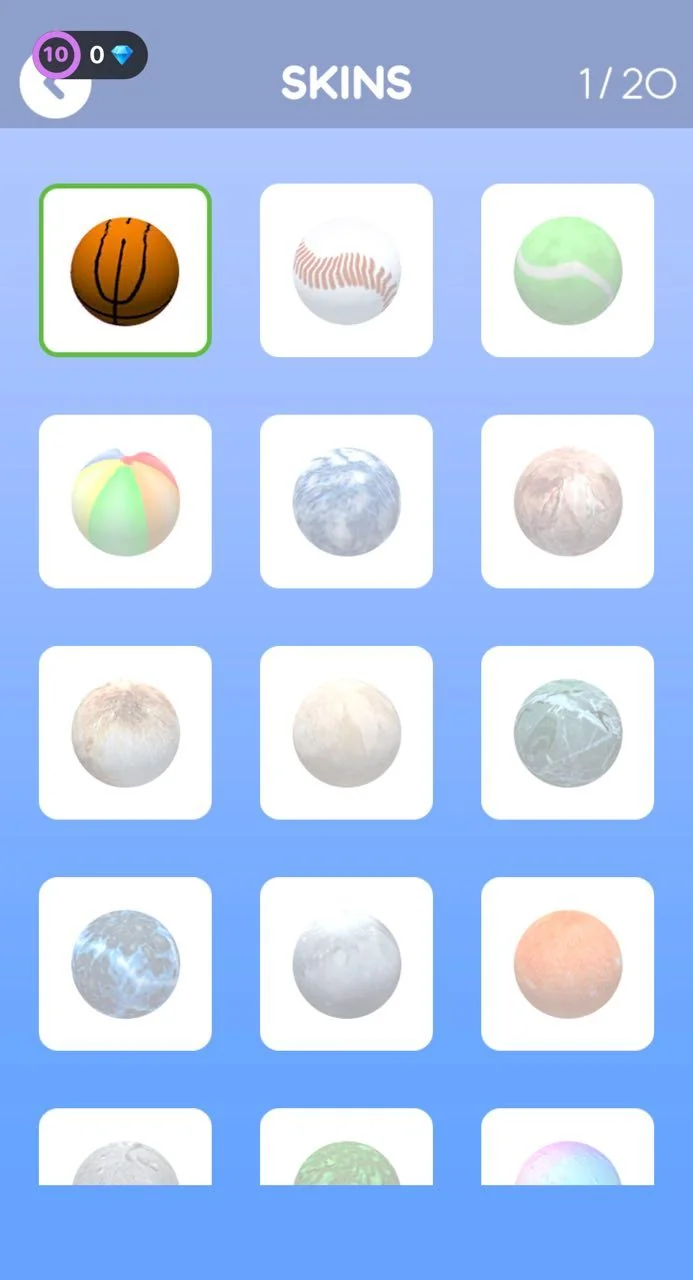Pick the green tennis ball skin
This screenshot has width=693, height=1280.
(567, 270)
